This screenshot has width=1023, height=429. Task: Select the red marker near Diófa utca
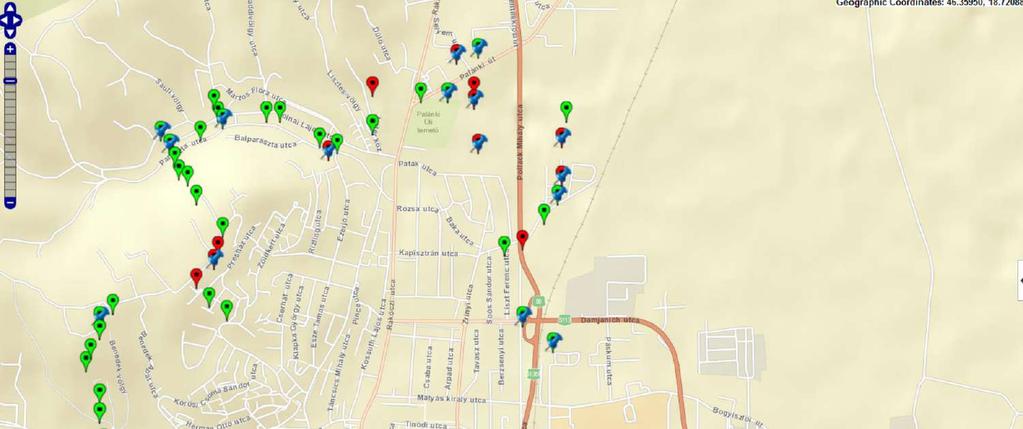[373, 83]
